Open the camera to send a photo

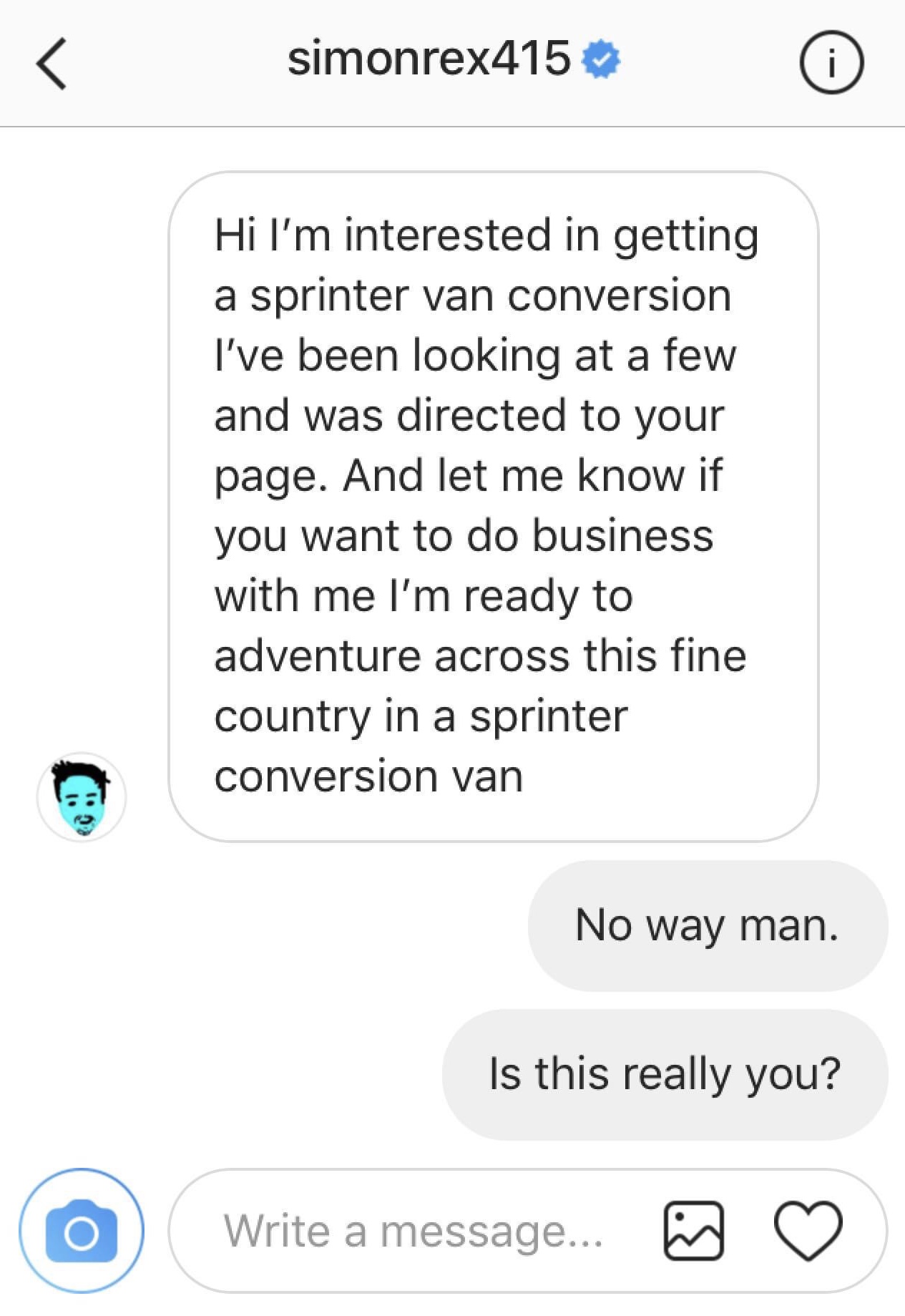pyautogui.click(x=82, y=1232)
